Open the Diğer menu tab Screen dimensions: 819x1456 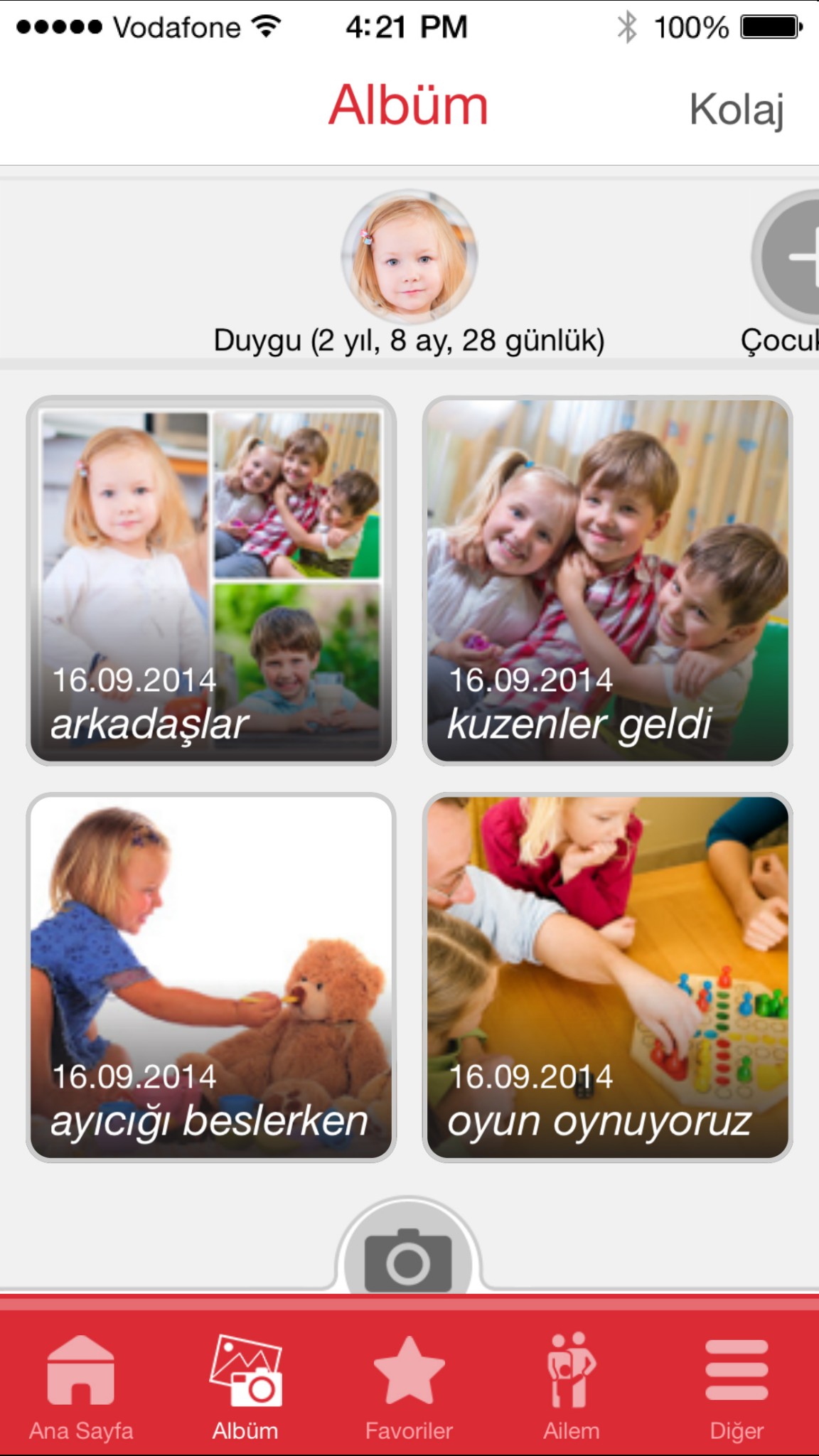pyautogui.click(x=737, y=1386)
